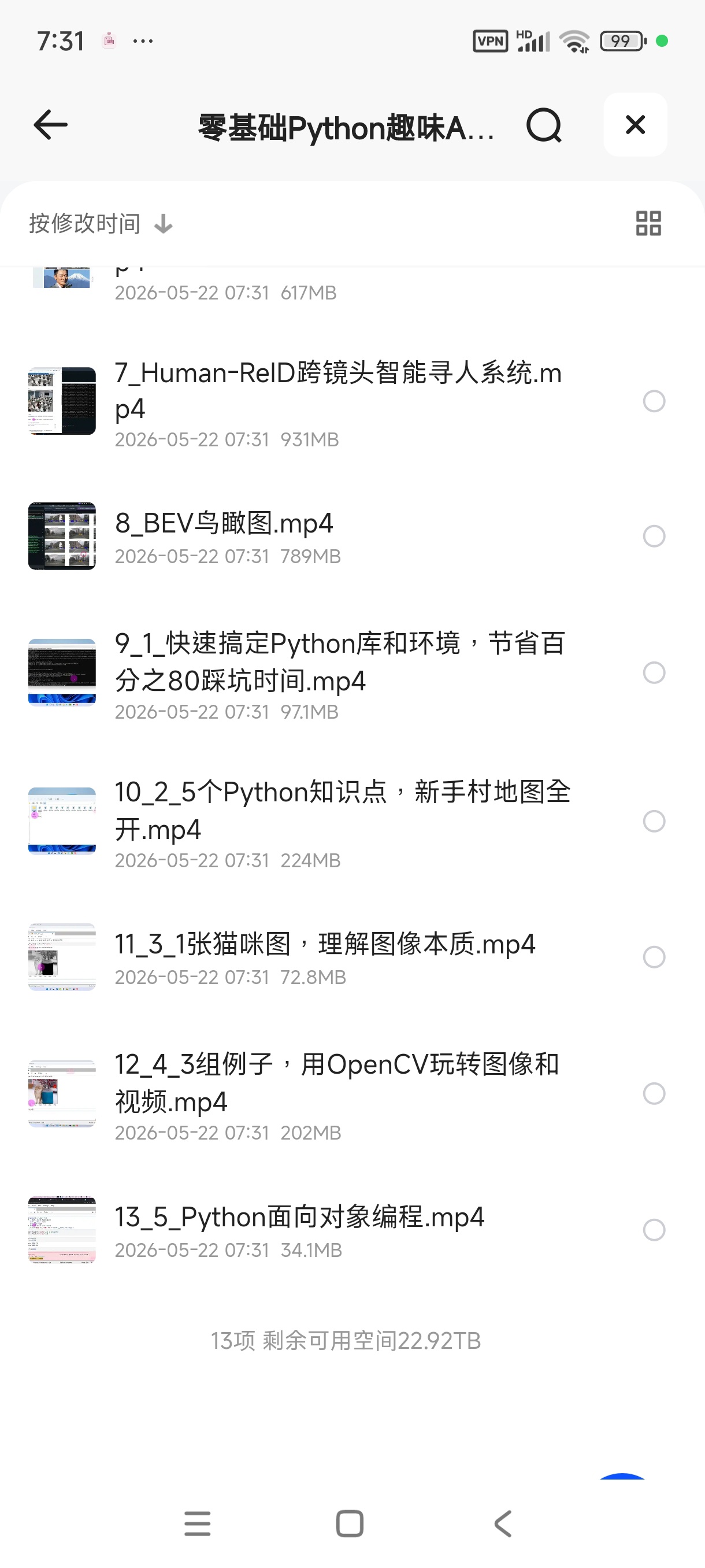705x1568 pixels.
Task: Select the circle for 13_5_Python面向对象编程.mp4
Action: [654, 1230]
